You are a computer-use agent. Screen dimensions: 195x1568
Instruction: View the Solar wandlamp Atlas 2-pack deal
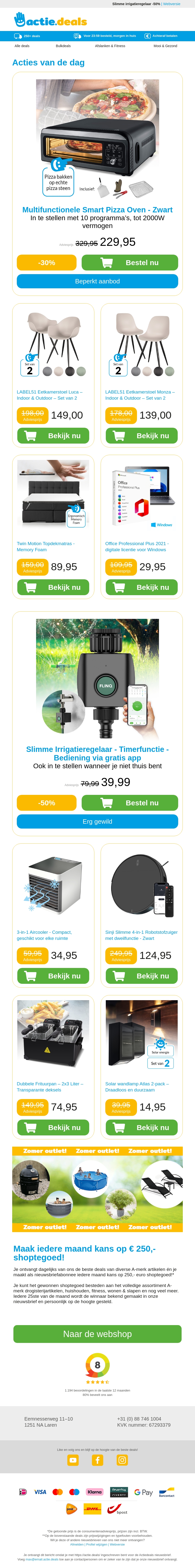pyautogui.click(x=142, y=1127)
